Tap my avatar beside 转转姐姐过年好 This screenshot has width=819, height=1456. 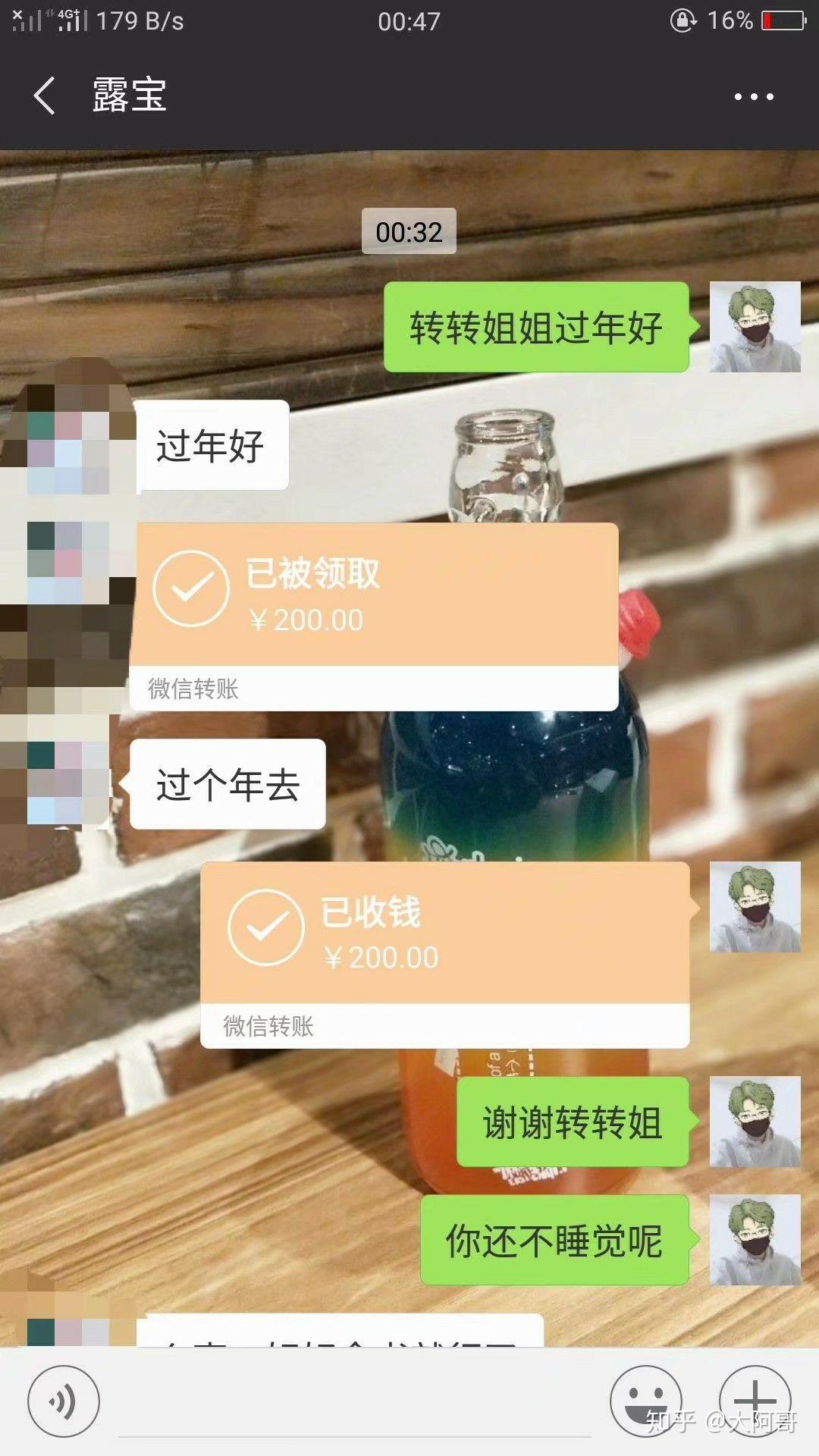tap(755, 327)
